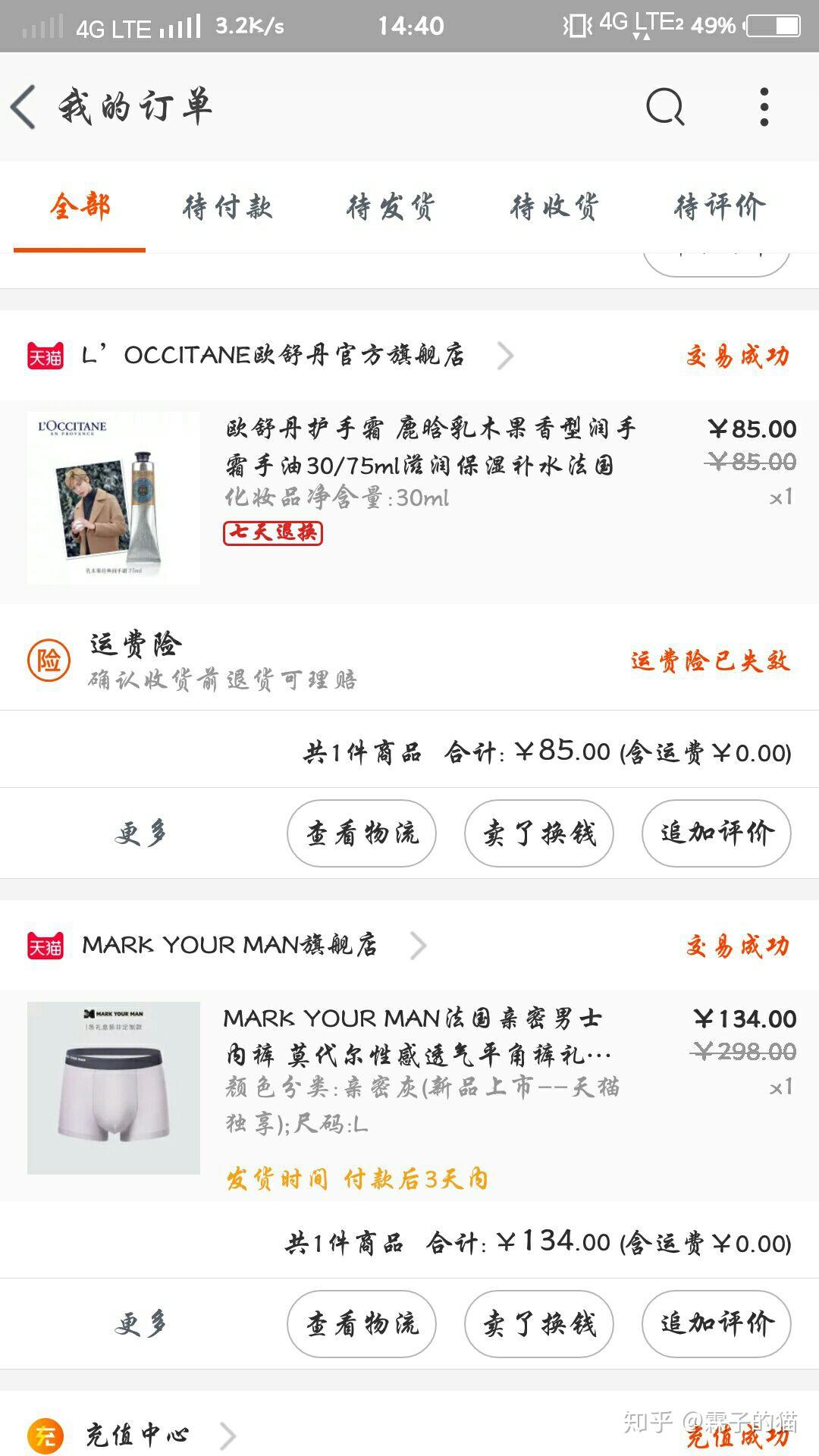Open the three-dot overflow menu

click(x=766, y=108)
